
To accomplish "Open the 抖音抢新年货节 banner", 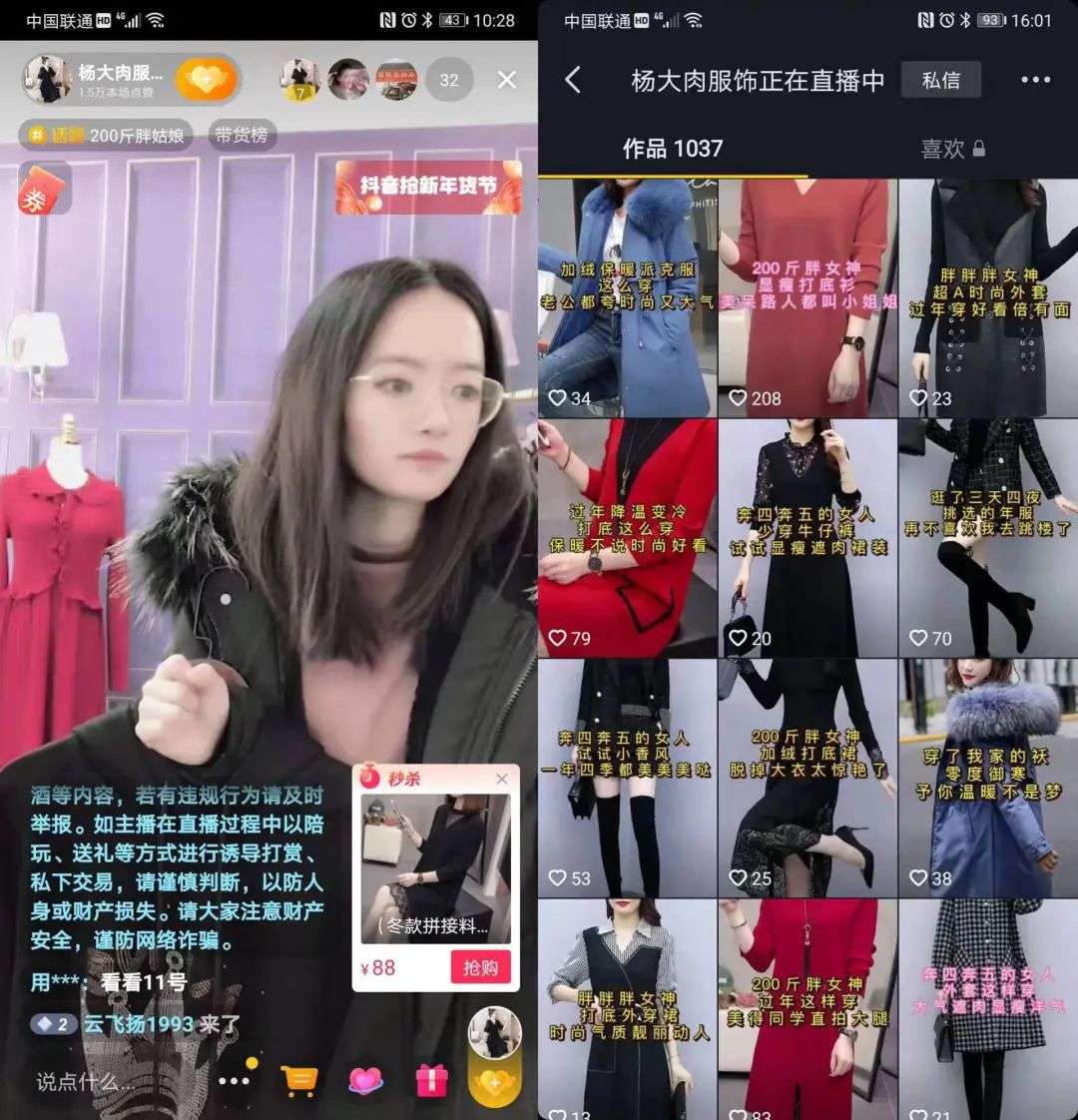I will 428,187.
